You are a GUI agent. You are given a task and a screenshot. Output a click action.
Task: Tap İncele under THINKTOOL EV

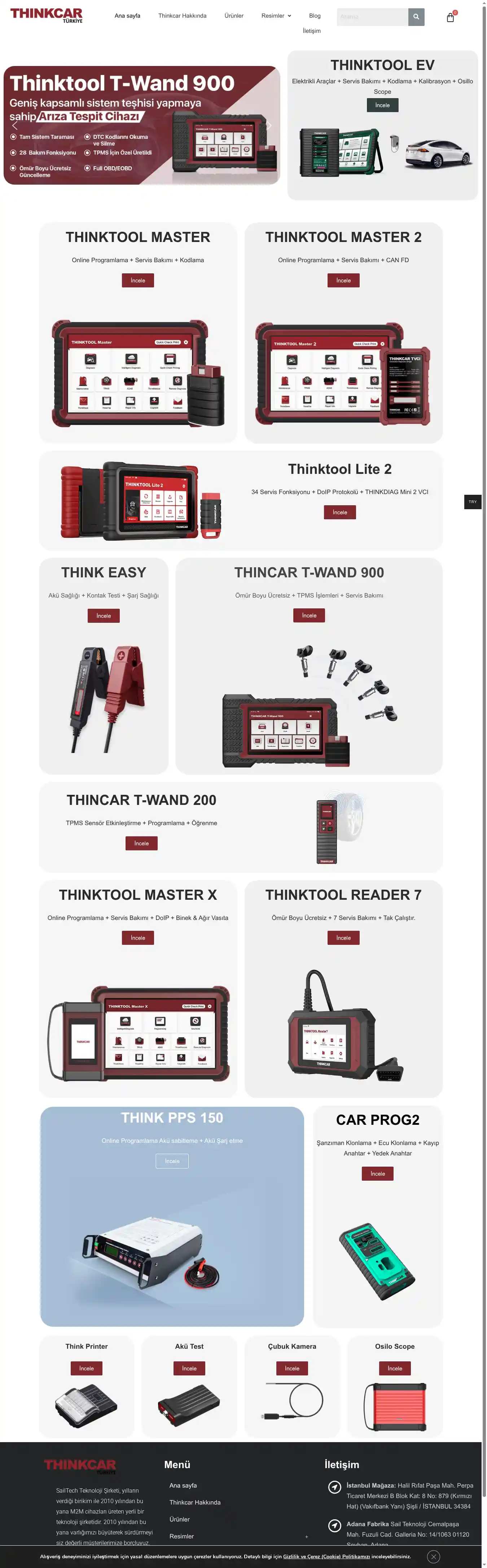pyautogui.click(x=382, y=105)
